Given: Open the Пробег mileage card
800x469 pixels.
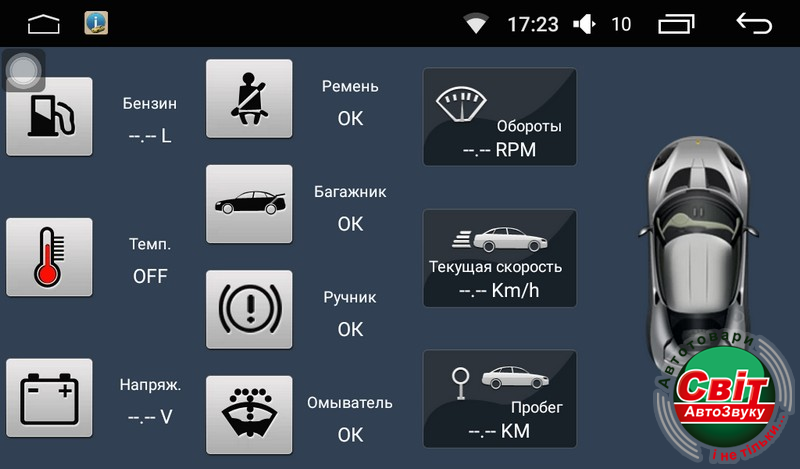Looking at the screenshot, I should [x=500, y=399].
